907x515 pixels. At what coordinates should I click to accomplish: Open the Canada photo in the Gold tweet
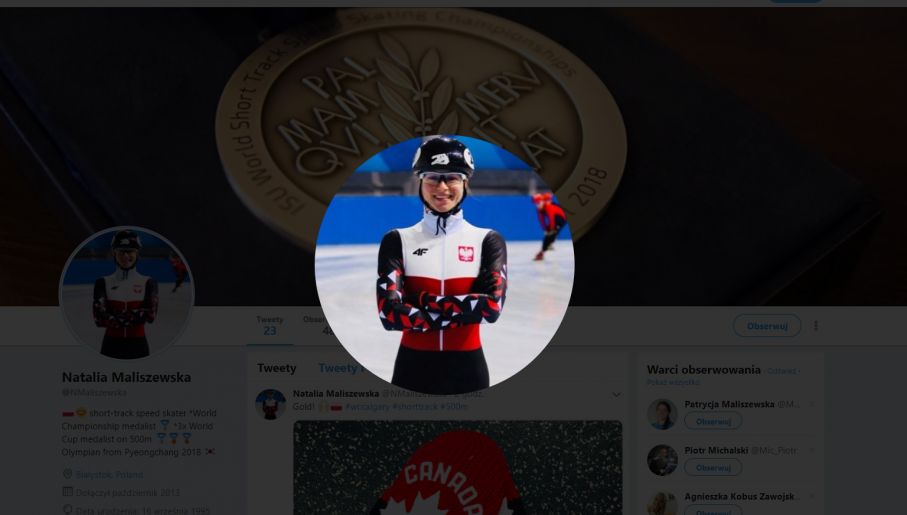tap(457, 467)
